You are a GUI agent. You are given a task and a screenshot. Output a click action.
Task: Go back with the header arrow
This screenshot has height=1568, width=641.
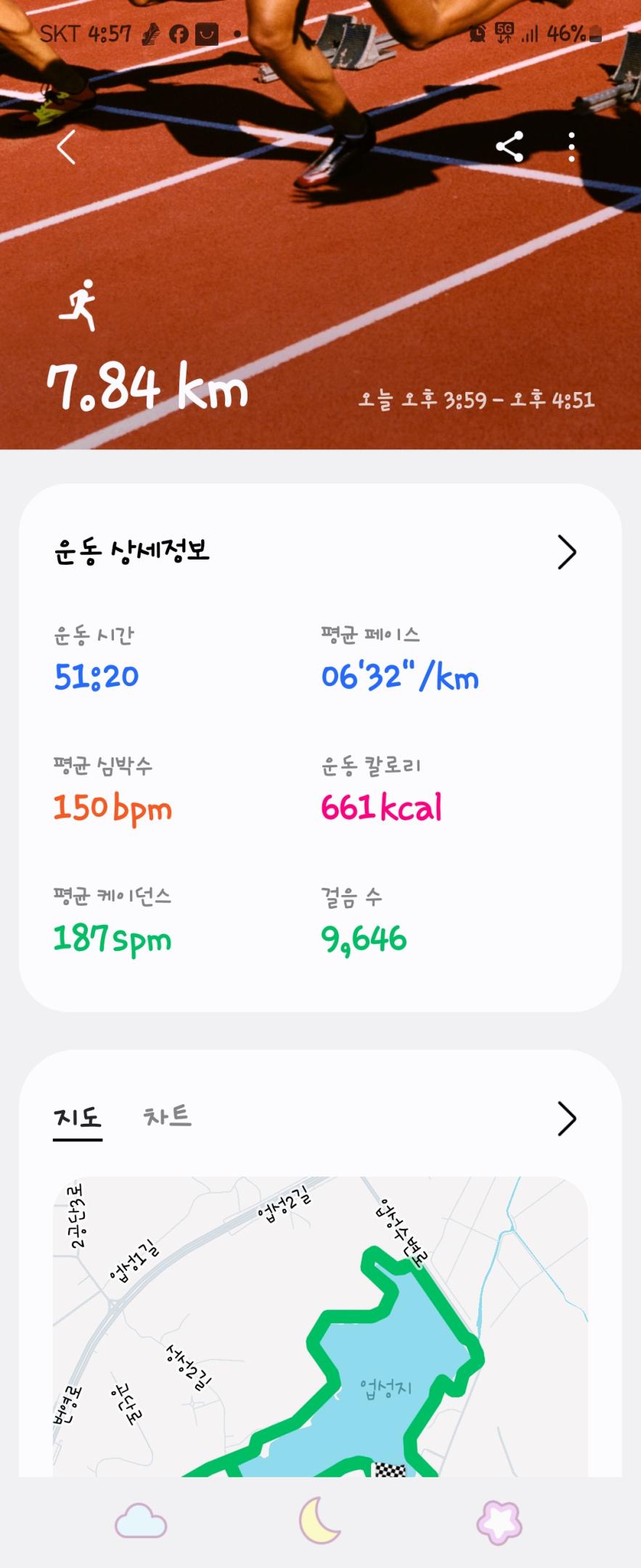[x=66, y=147]
